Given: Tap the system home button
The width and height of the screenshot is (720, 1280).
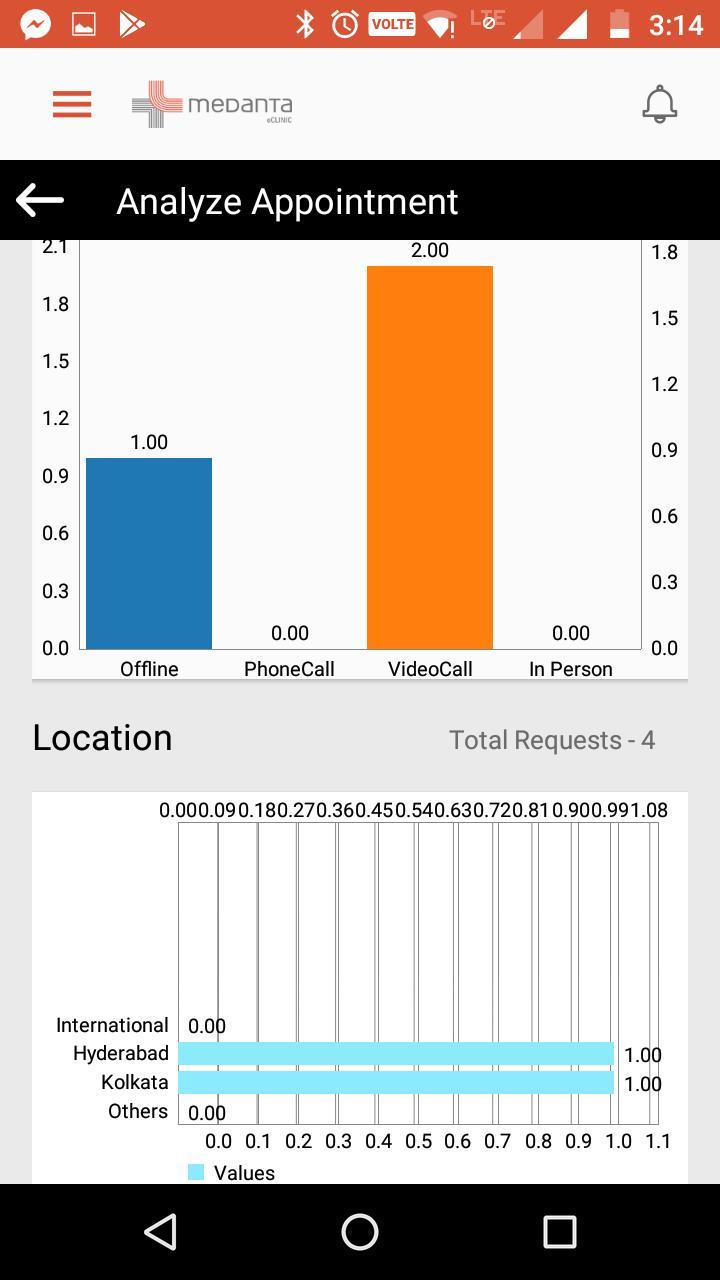Looking at the screenshot, I should (x=360, y=1231).
